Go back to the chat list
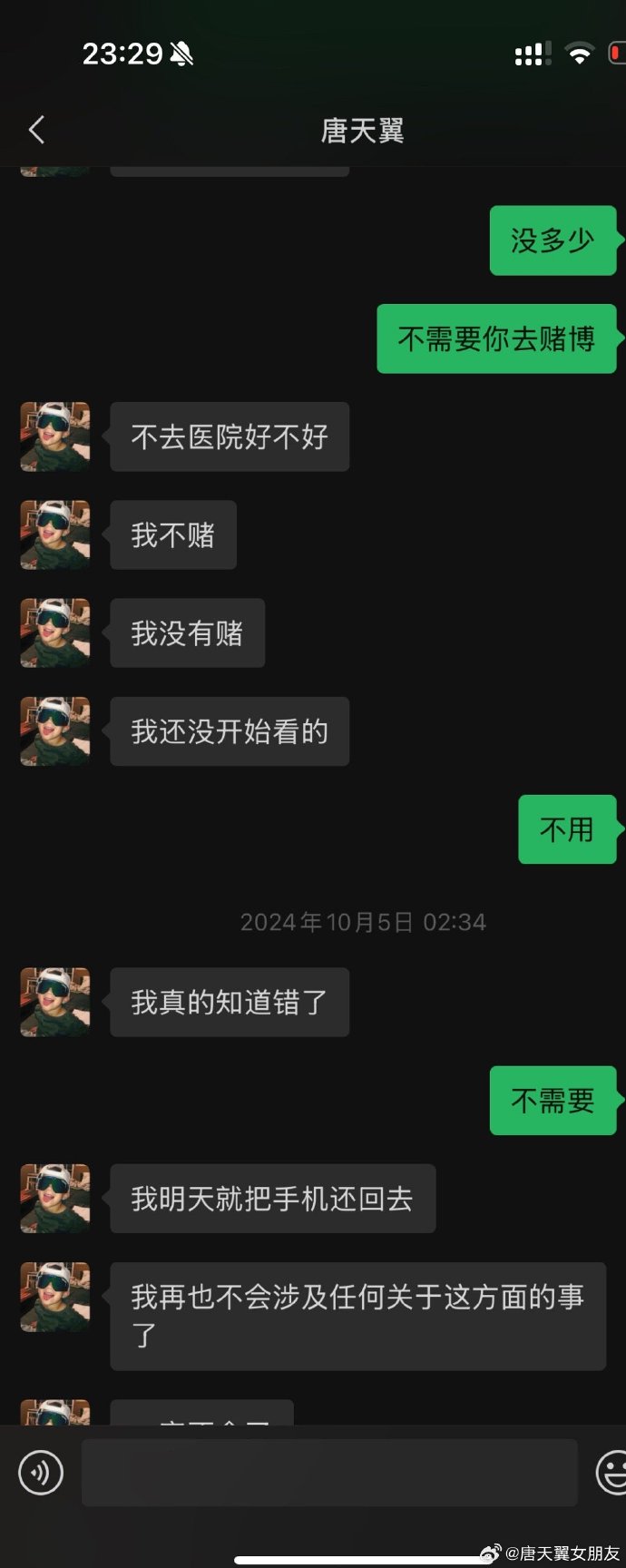The image size is (626, 1568). coord(36,130)
